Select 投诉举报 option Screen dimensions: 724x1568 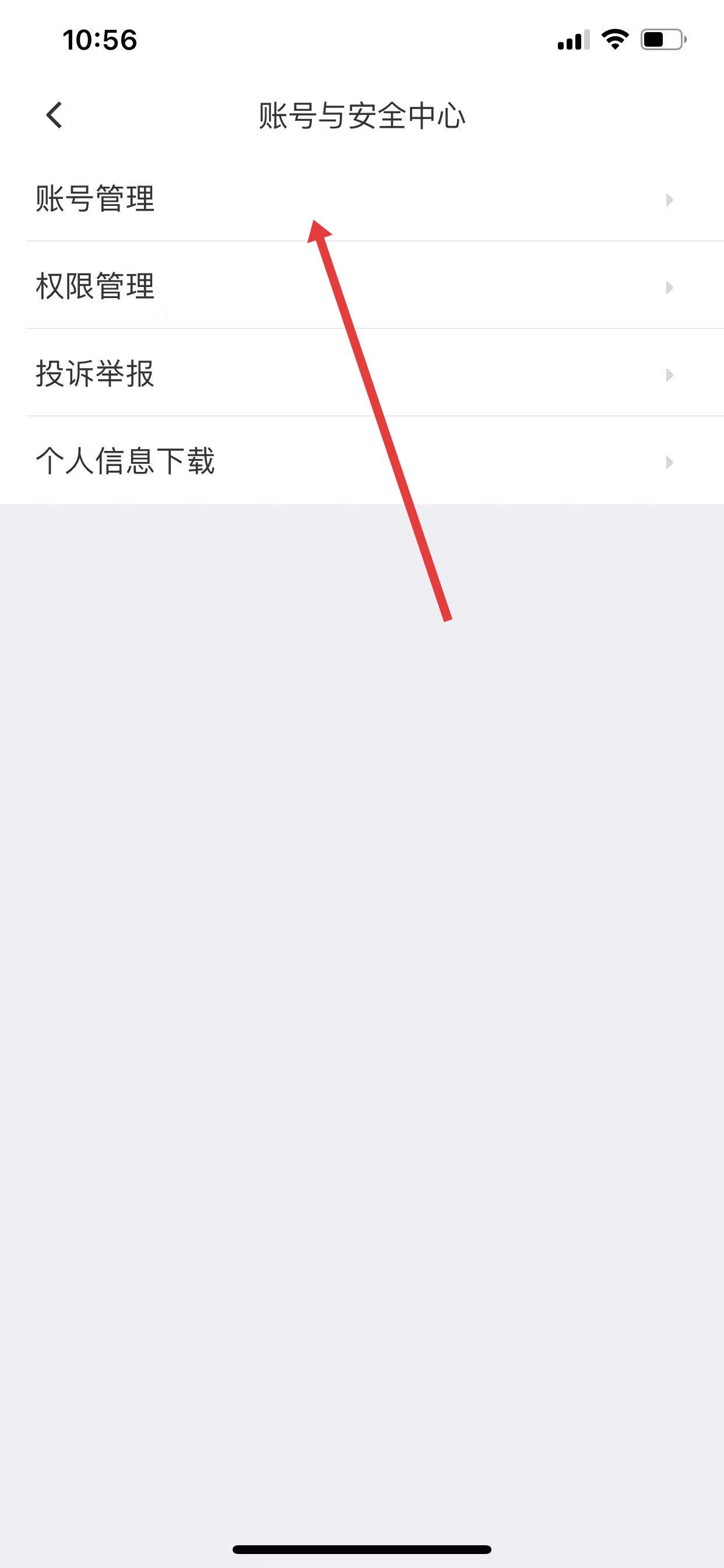tap(95, 373)
